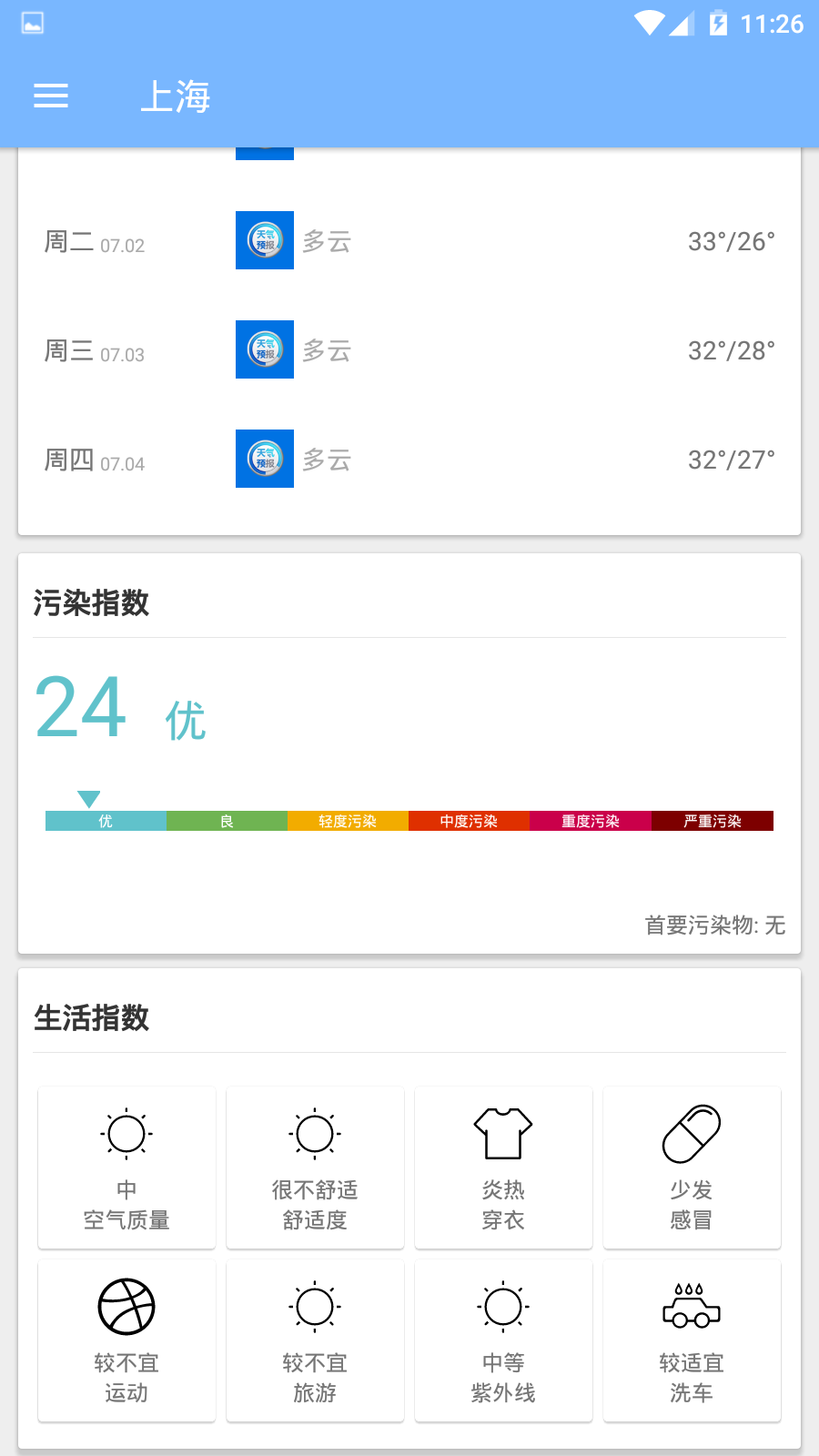
Task: Select the 优 segment of pollution bar
Action: 105,820
